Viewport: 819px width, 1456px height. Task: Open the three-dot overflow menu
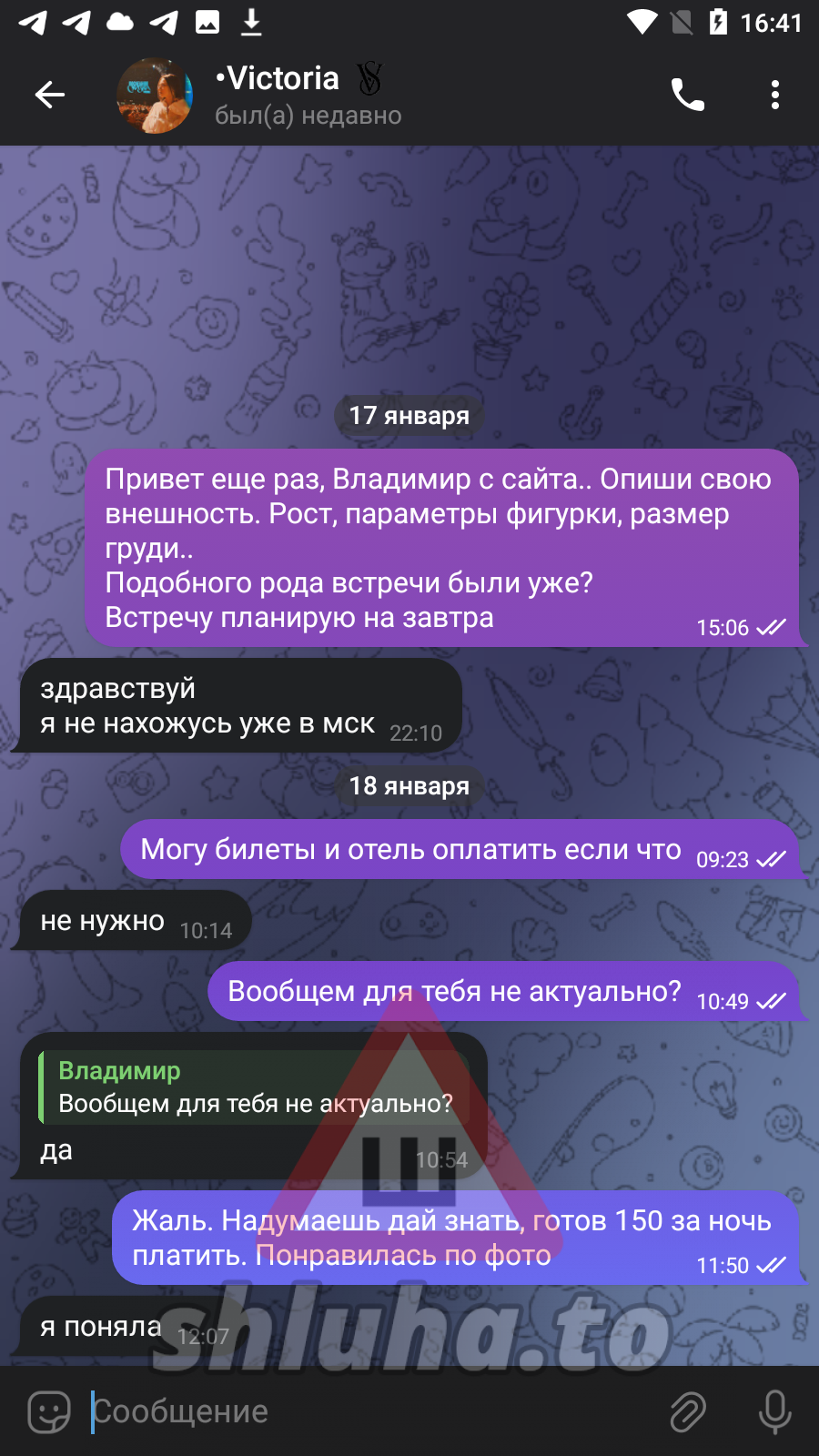click(774, 95)
